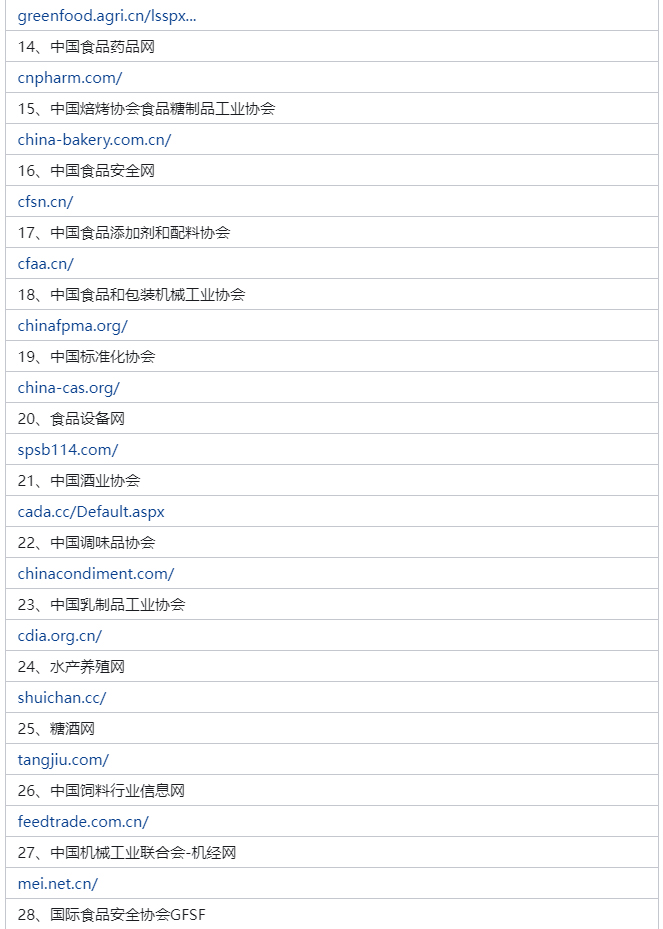Open the greenfood.agri.cn link
This screenshot has width=663, height=929.
tap(107, 16)
